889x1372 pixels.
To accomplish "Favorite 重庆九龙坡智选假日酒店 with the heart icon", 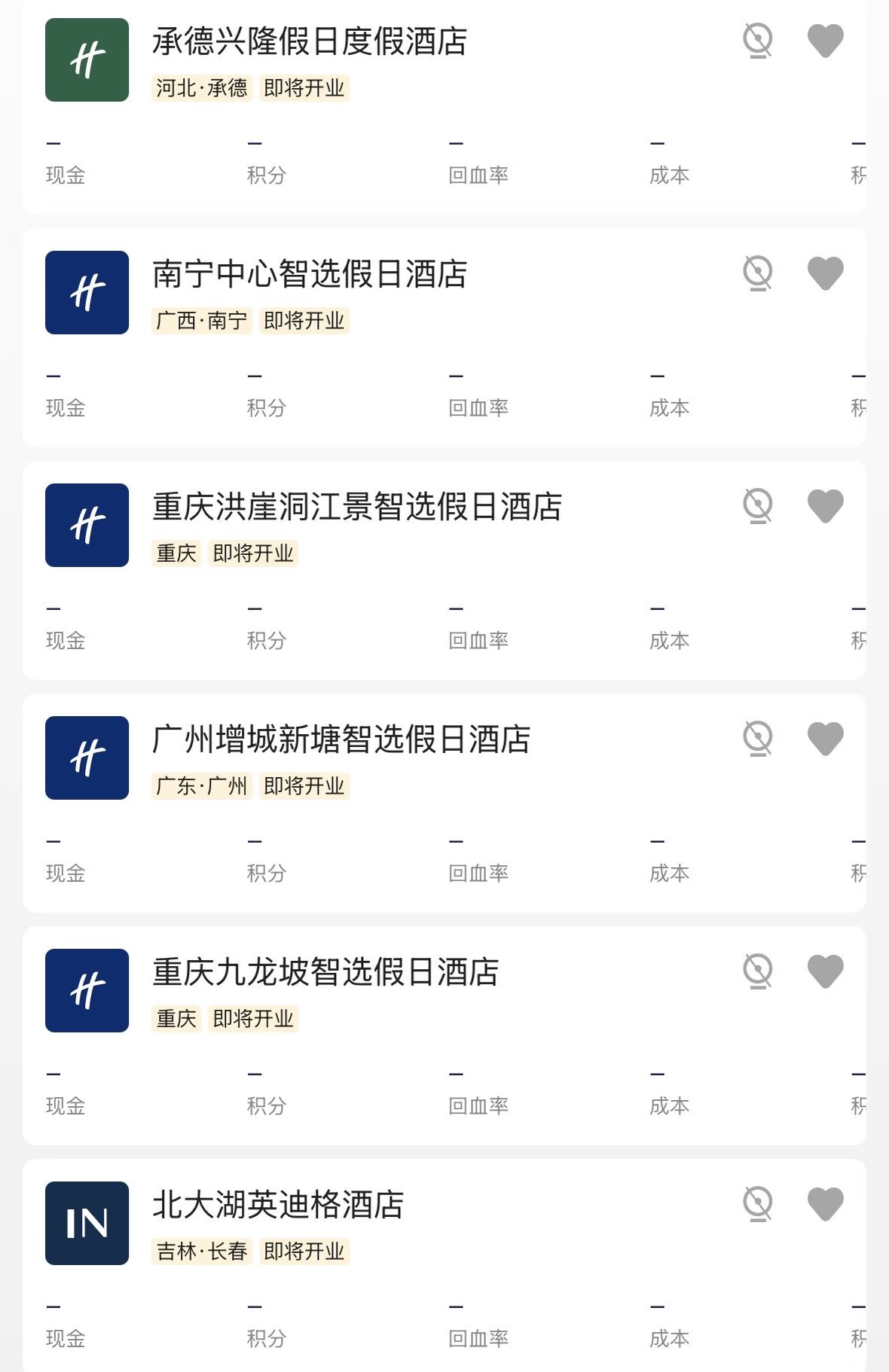I will click(x=825, y=971).
